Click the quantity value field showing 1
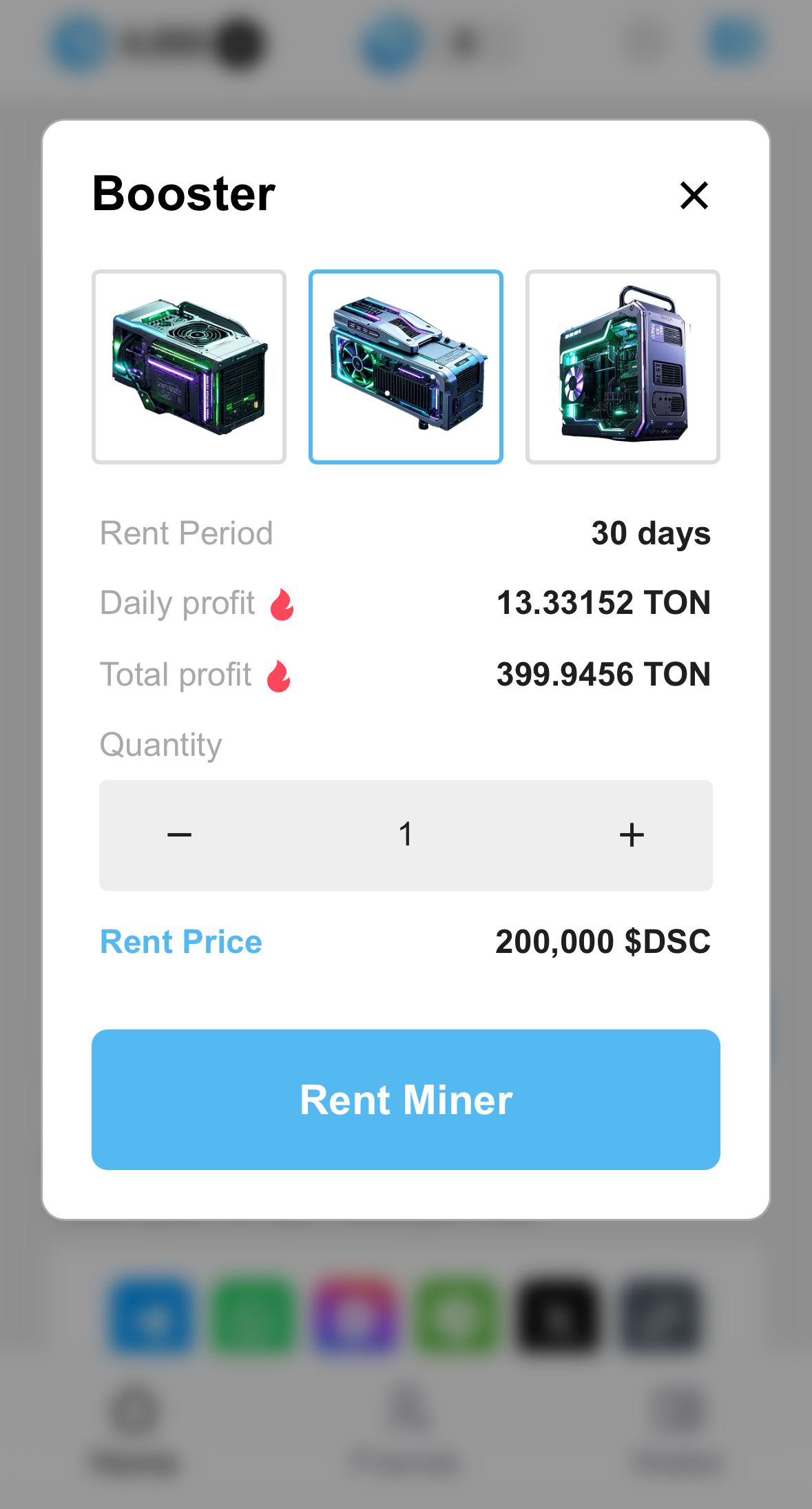 tap(406, 834)
